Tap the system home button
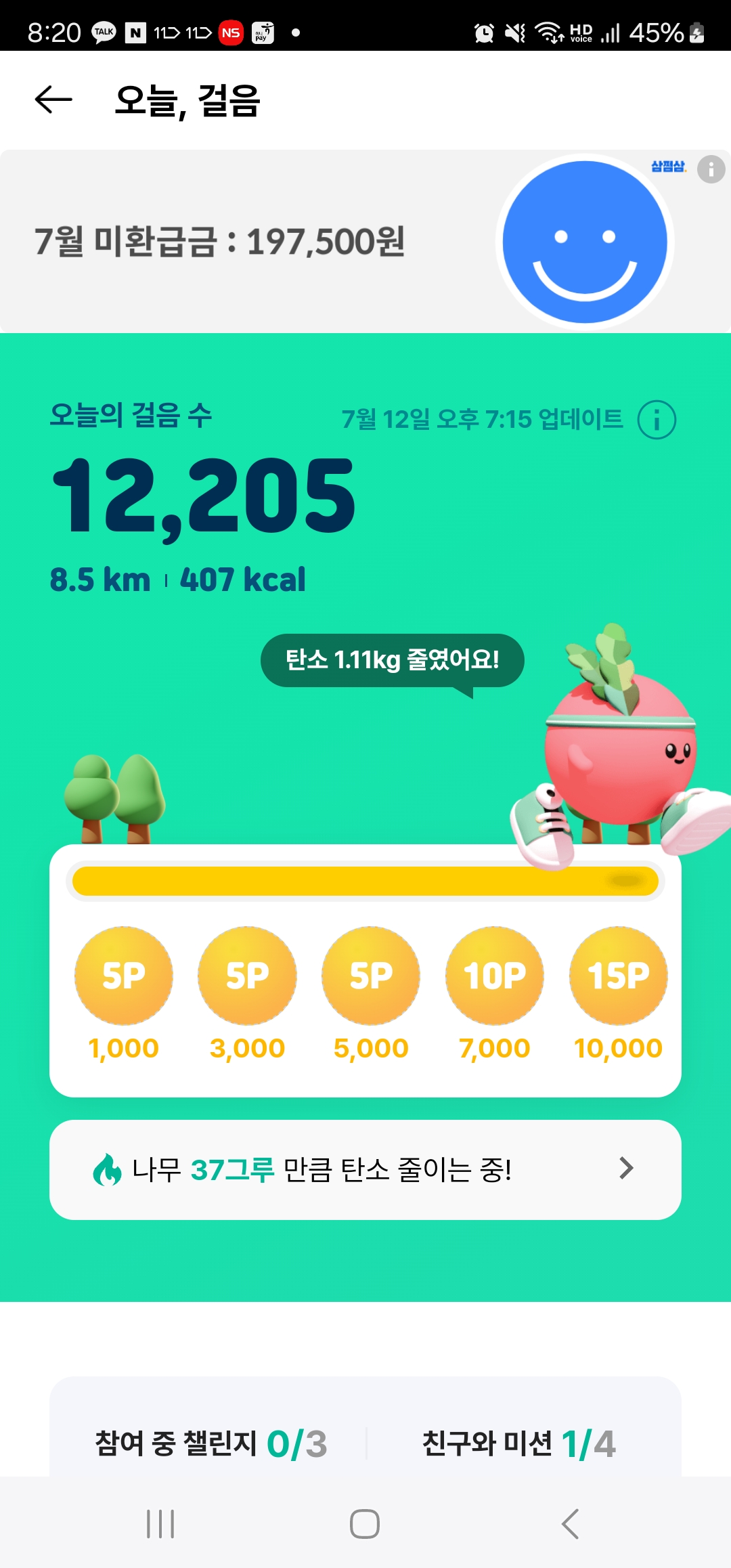The image size is (731, 1568). (365, 1524)
